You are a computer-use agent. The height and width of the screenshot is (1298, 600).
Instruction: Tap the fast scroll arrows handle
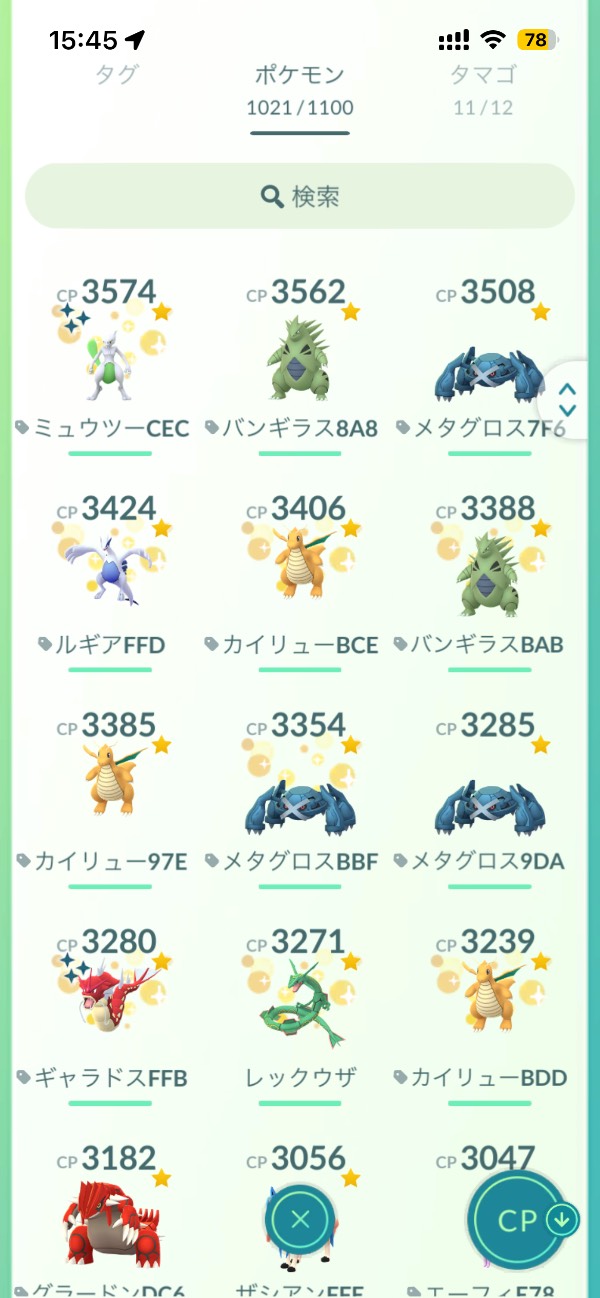click(x=568, y=399)
